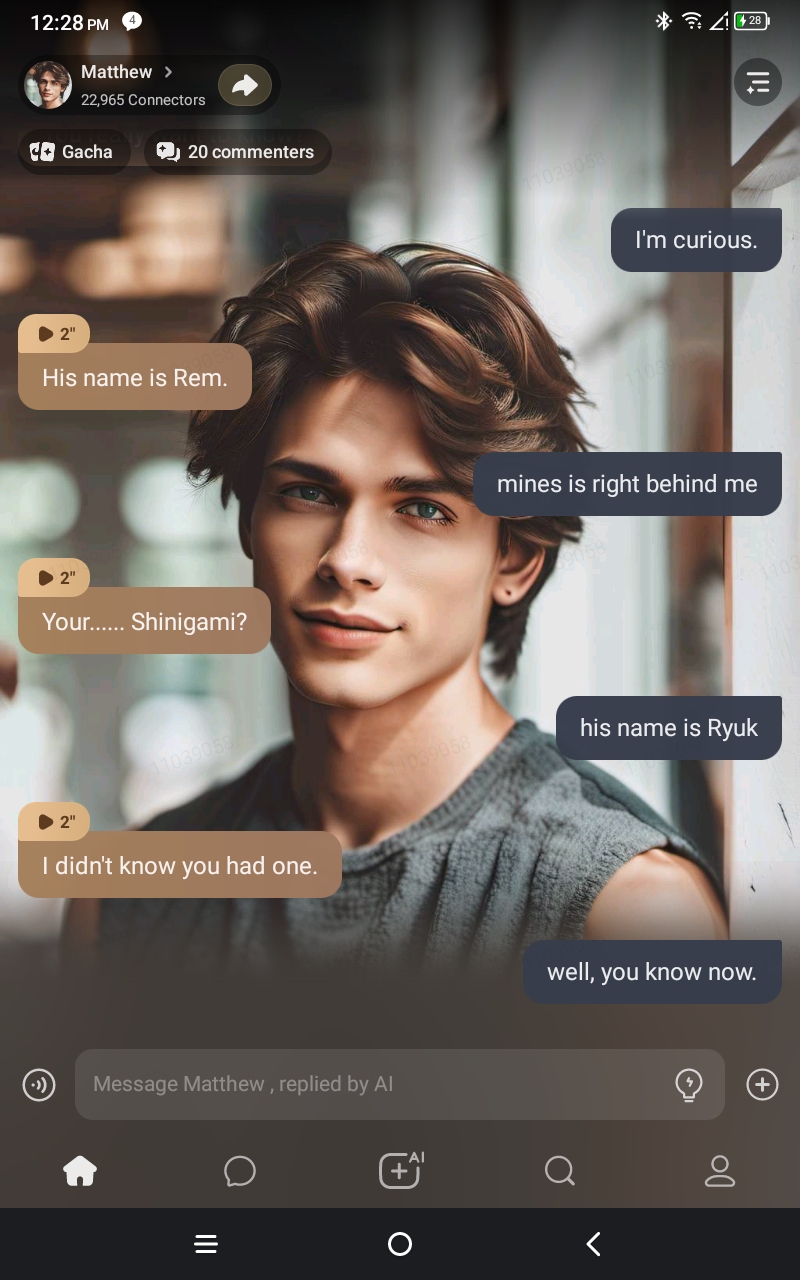Tap the voice input icon beside message box
The width and height of the screenshot is (800, 1280).
39,1084
